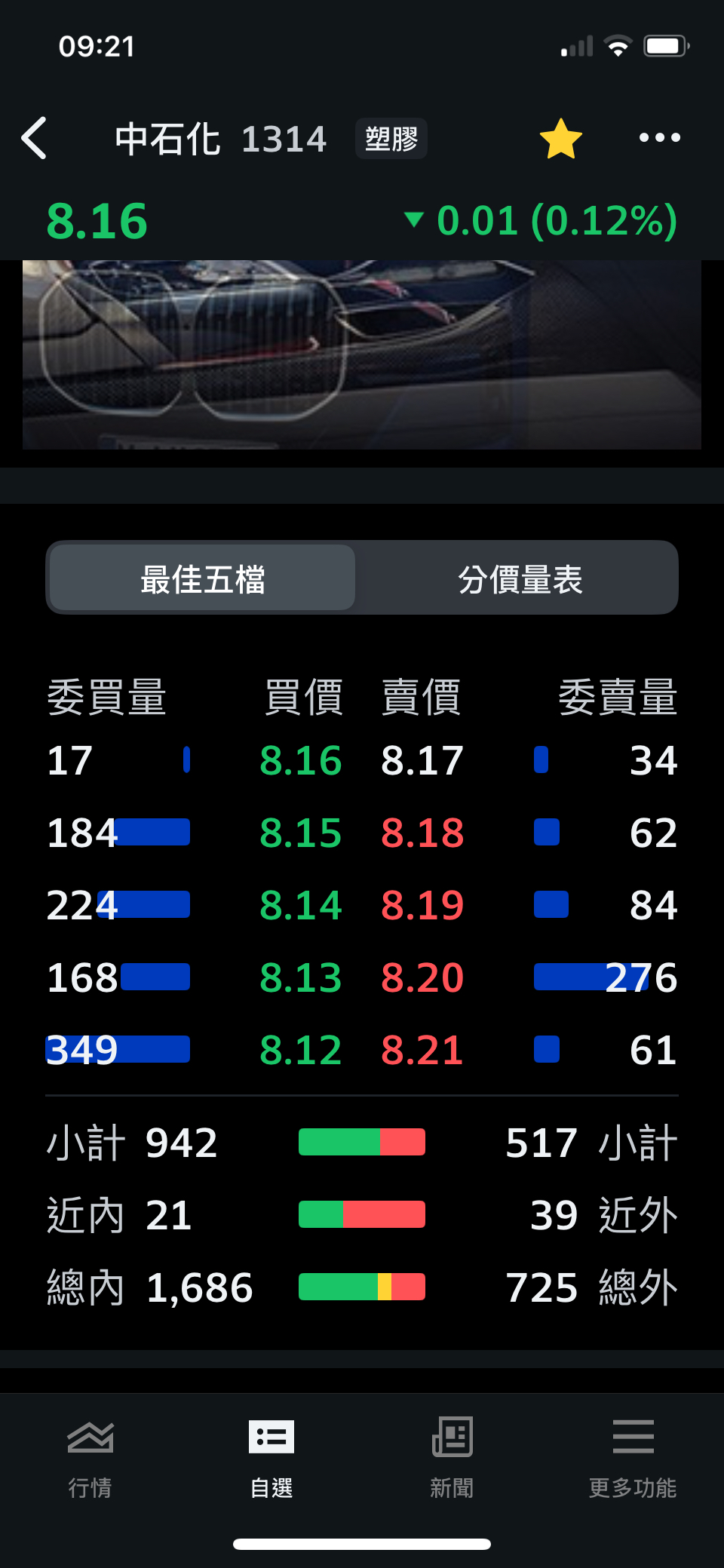This screenshot has height=1568, width=724.
Task: Open the three-dot overflow menu
Action: [659, 138]
